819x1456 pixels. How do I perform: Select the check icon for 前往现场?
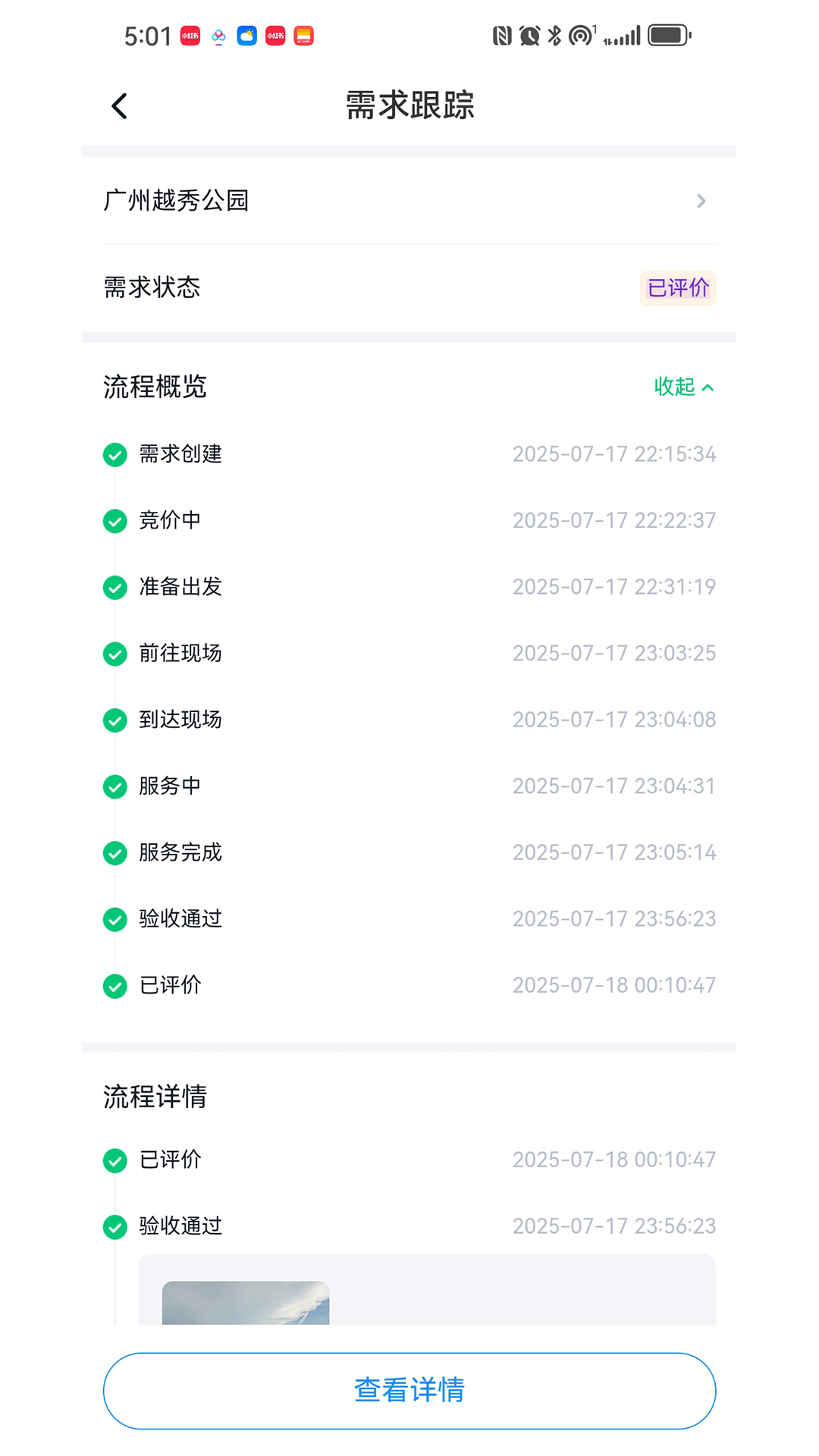pos(115,653)
